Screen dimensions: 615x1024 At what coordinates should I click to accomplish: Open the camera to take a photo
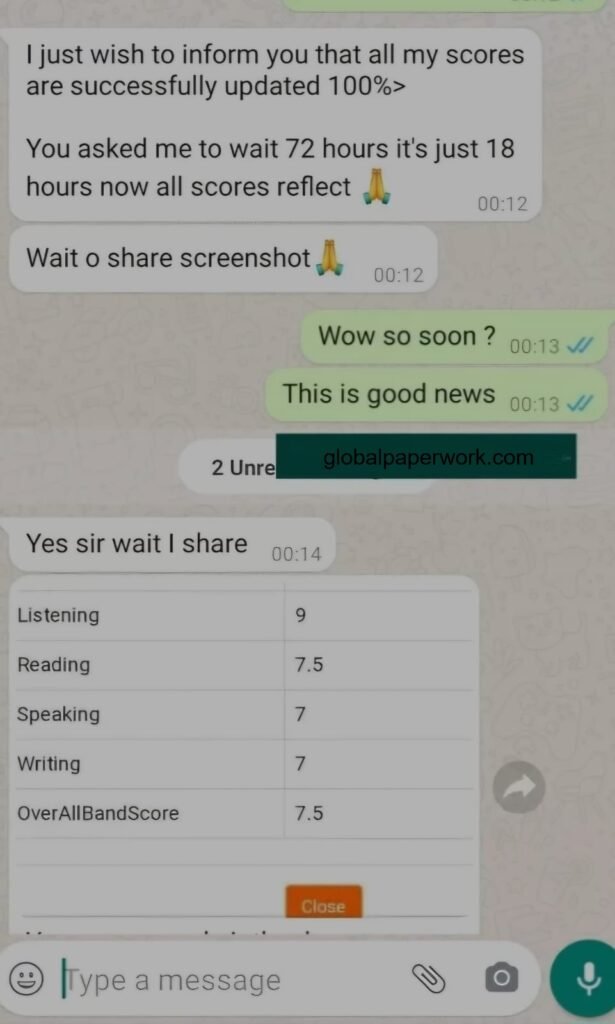tap(500, 979)
